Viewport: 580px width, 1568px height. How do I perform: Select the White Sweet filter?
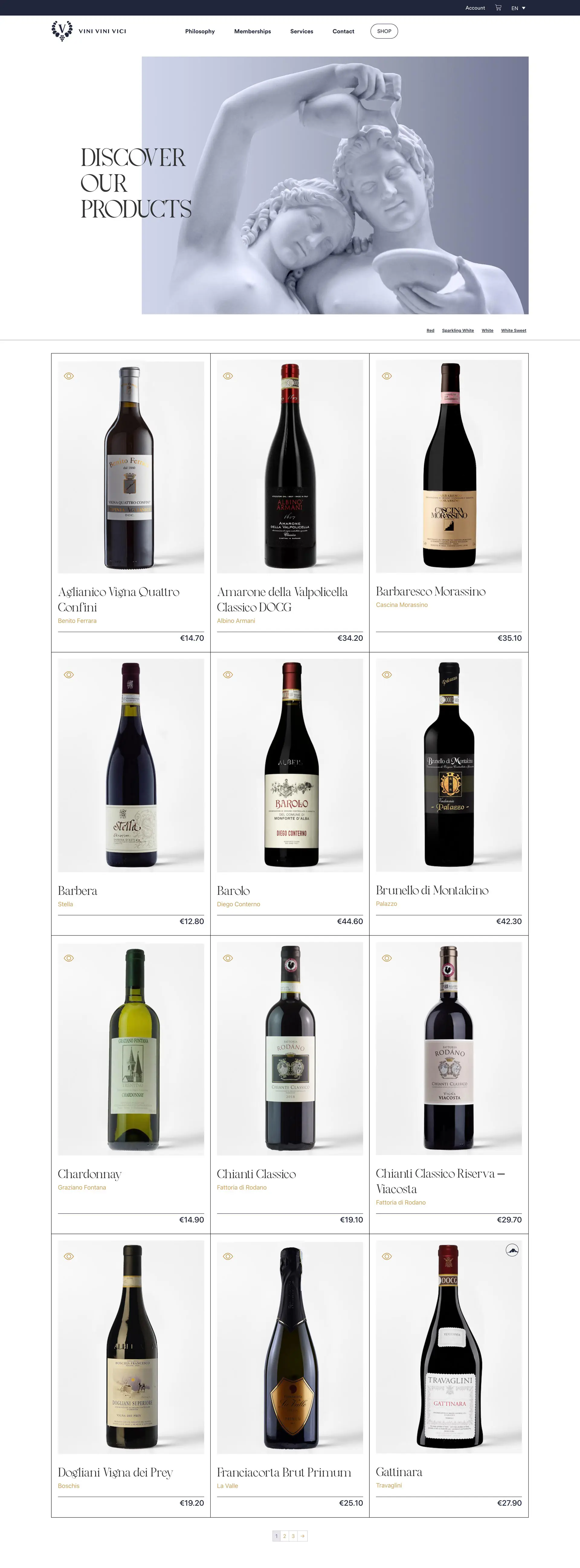point(513,331)
